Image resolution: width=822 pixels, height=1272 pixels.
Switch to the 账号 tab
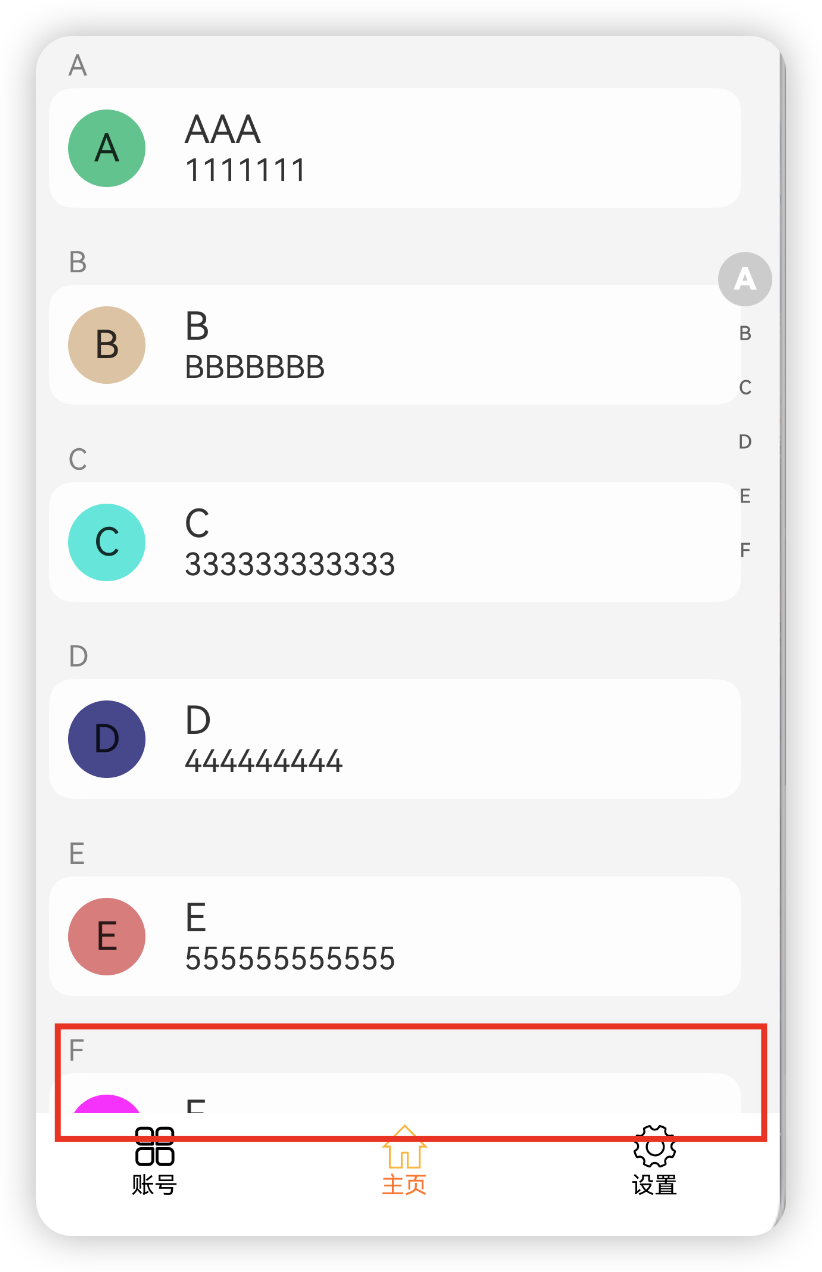[x=154, y=1161]
